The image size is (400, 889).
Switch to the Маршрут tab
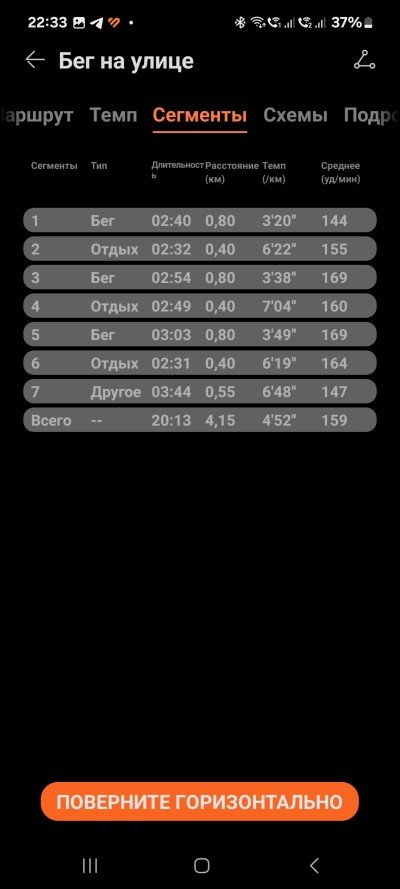click(36, 115)
